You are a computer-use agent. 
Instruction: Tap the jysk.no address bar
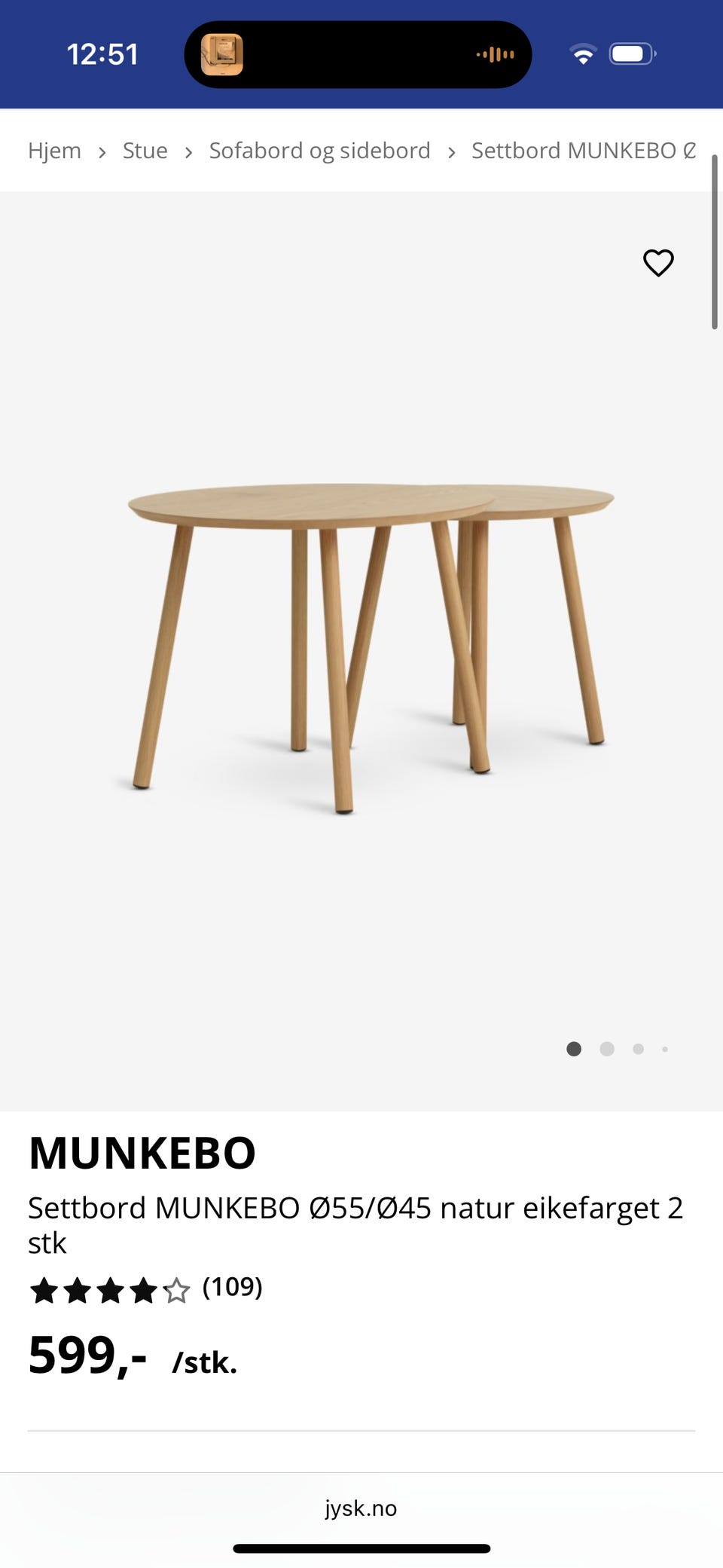(x=361, y=1508)
